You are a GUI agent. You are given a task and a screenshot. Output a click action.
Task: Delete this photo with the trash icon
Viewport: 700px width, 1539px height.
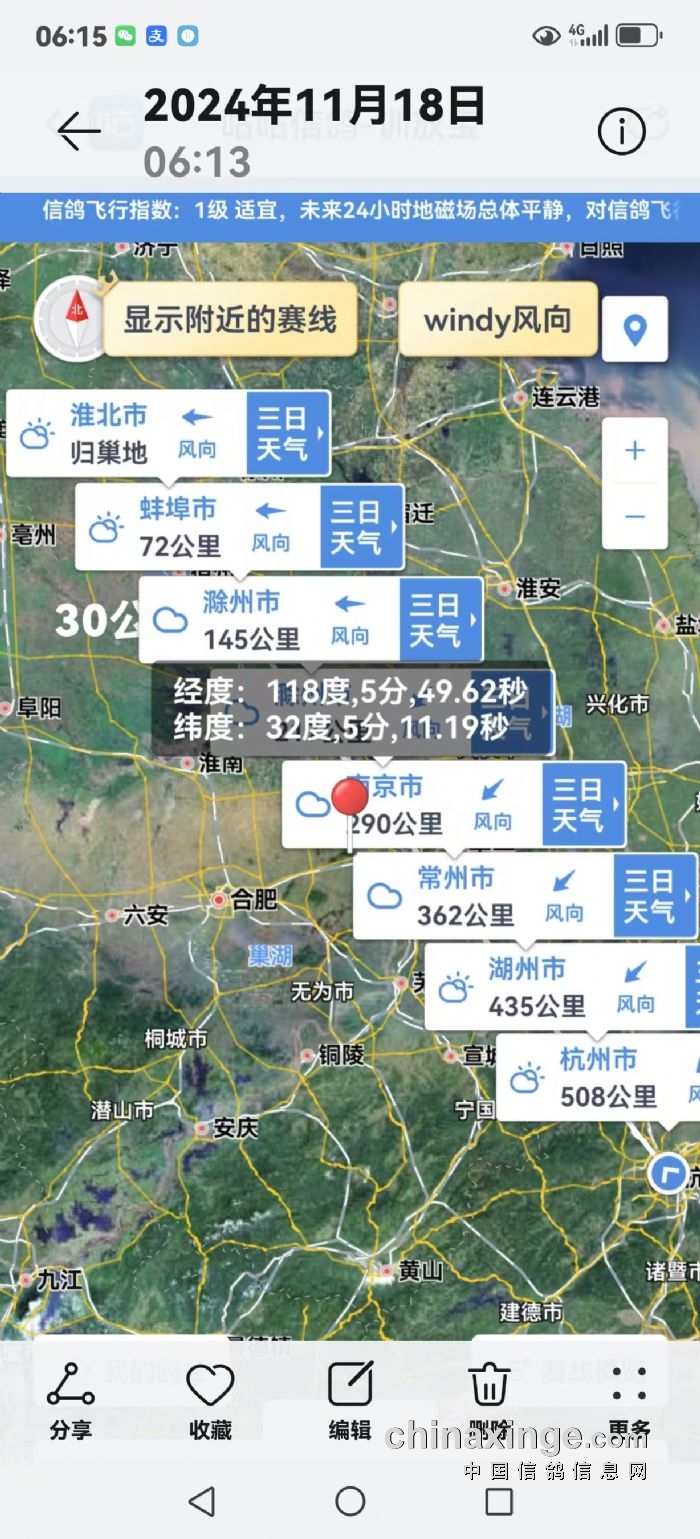point(490,1398)
